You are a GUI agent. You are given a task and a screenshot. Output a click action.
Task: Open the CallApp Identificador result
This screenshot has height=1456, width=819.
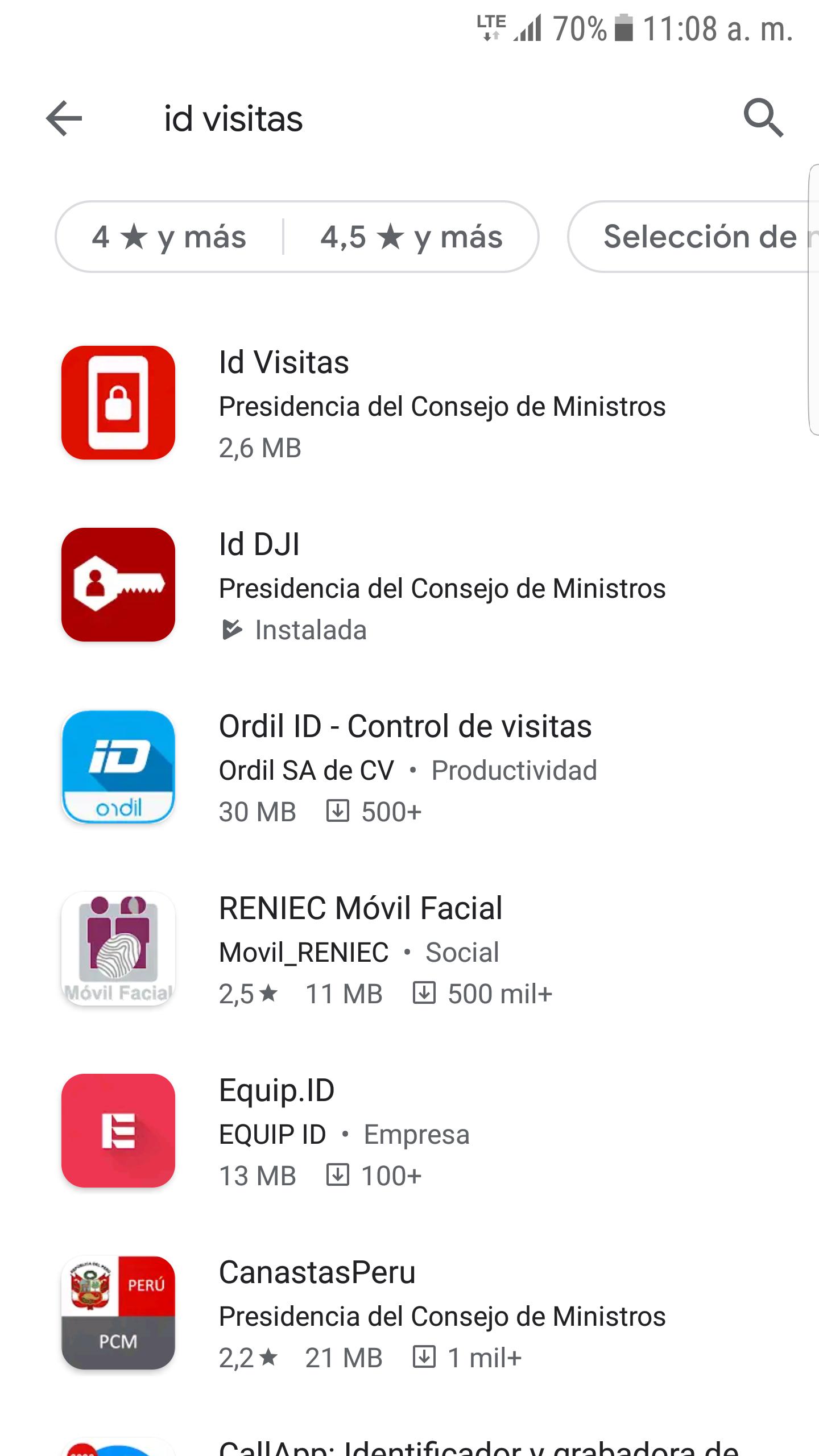click(x=409, y=1445)
